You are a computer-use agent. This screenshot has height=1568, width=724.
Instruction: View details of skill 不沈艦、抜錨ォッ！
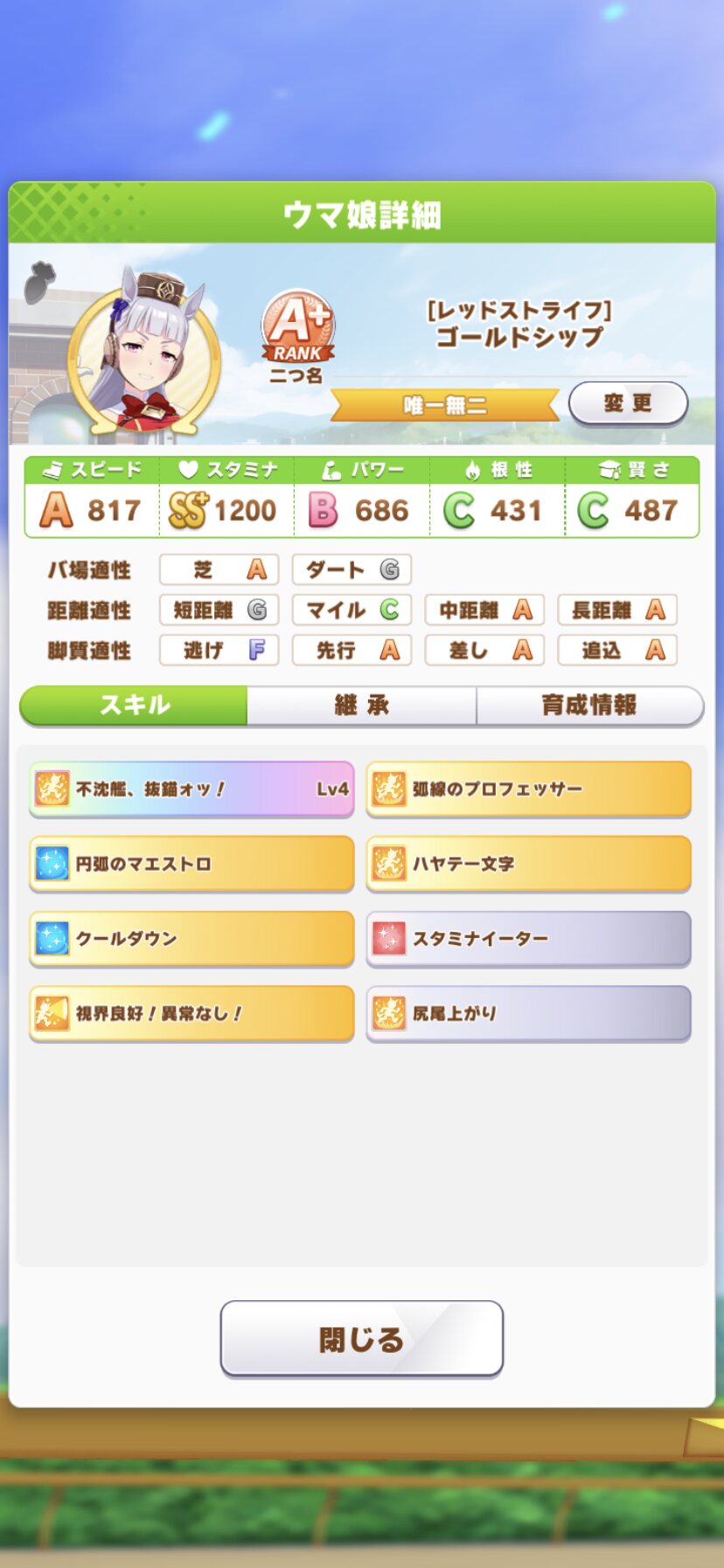[x=191, y=789]
